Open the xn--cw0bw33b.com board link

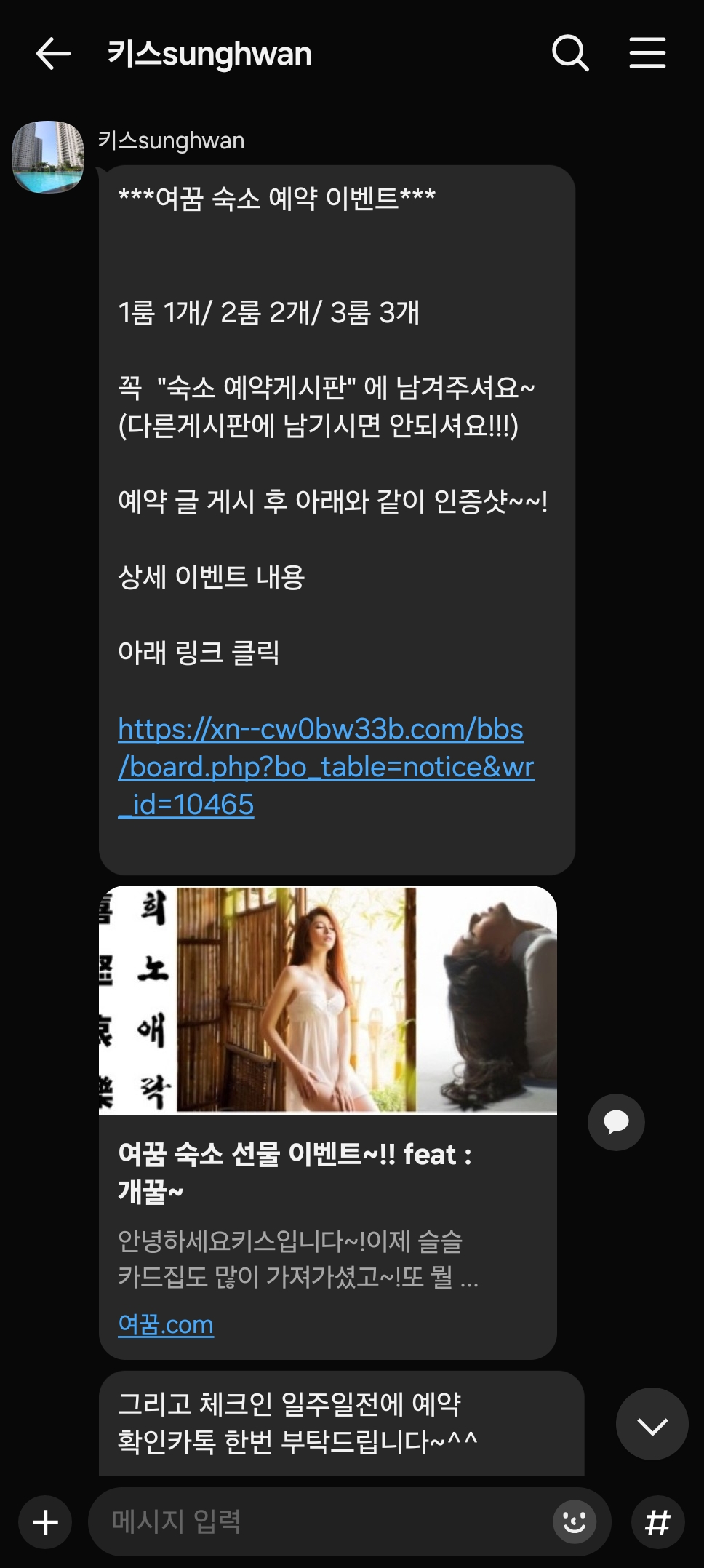(x=325, y=767)
